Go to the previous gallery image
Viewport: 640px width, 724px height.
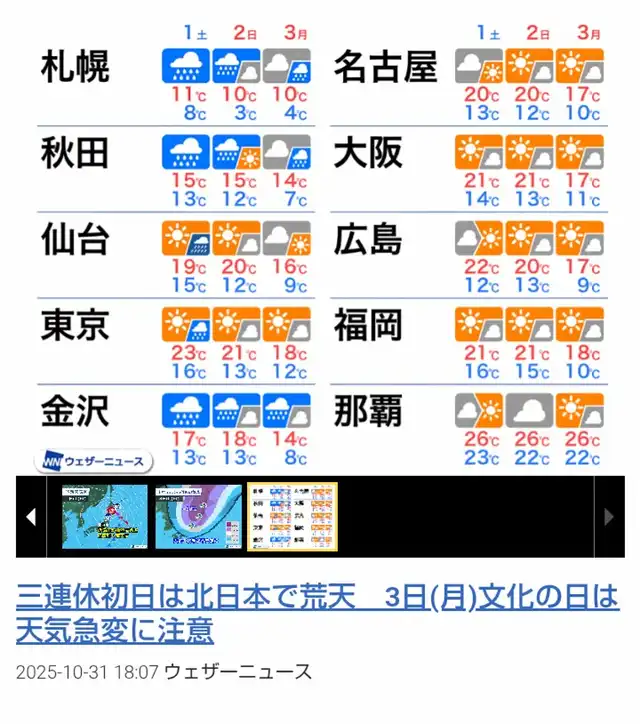coord(31,517)
